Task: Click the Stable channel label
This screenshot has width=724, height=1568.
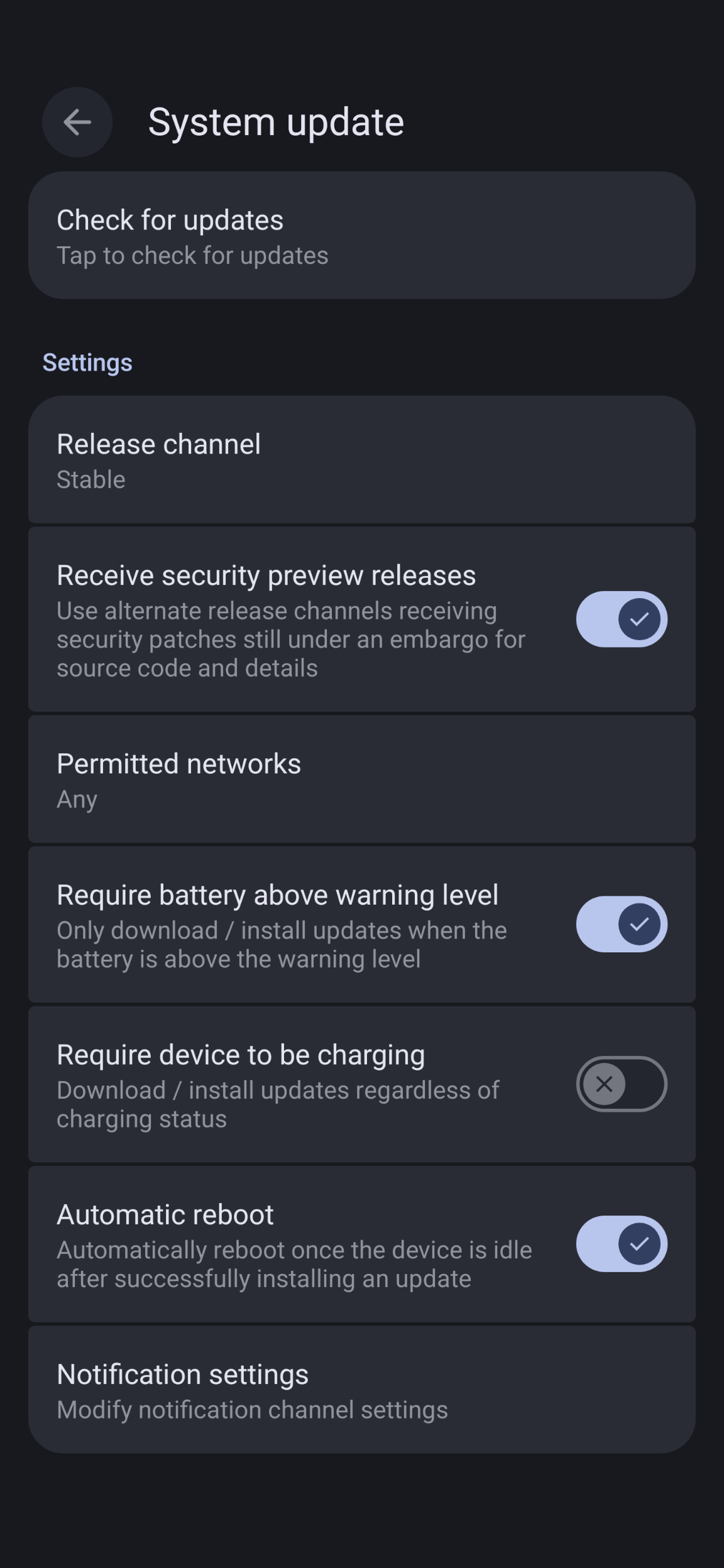Action: point(90,479)
